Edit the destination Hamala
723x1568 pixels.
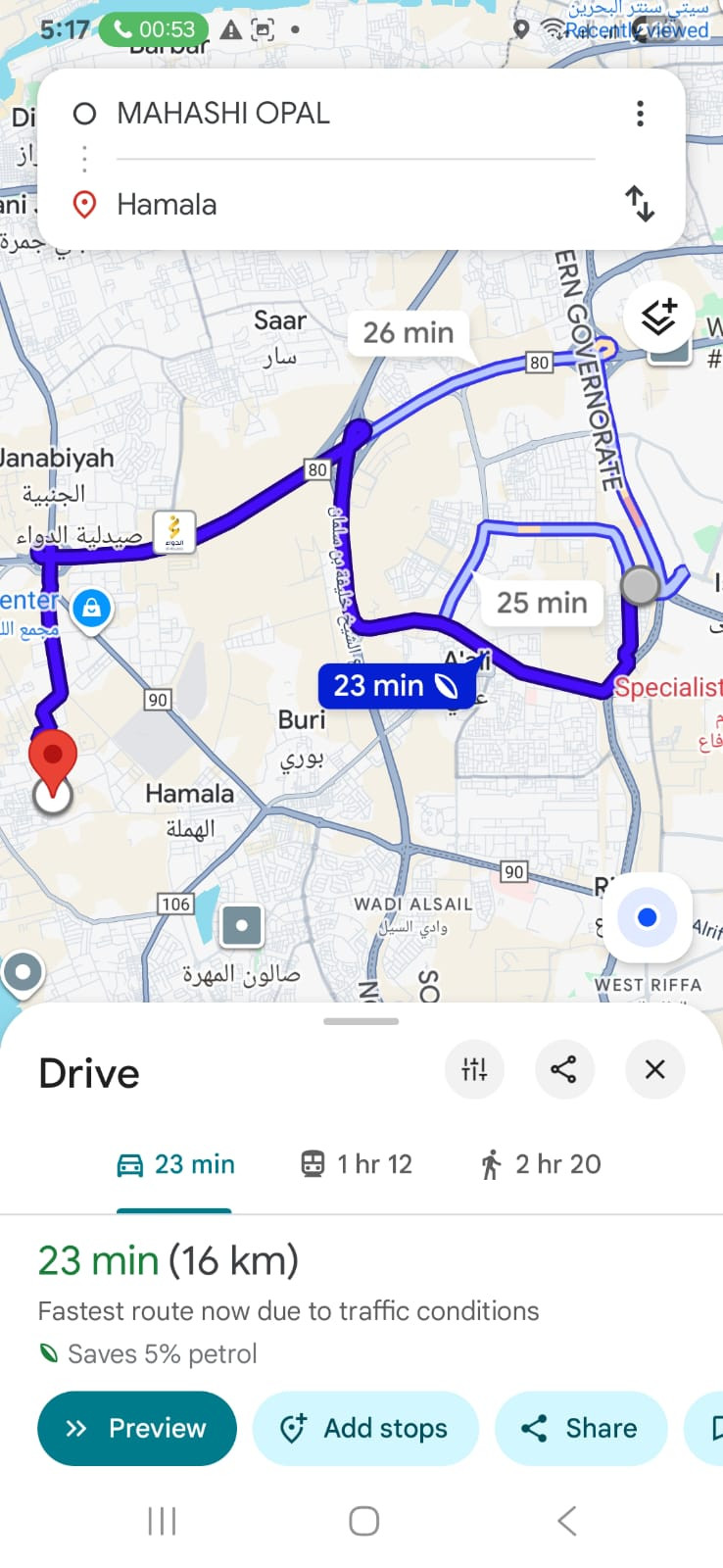167,205
